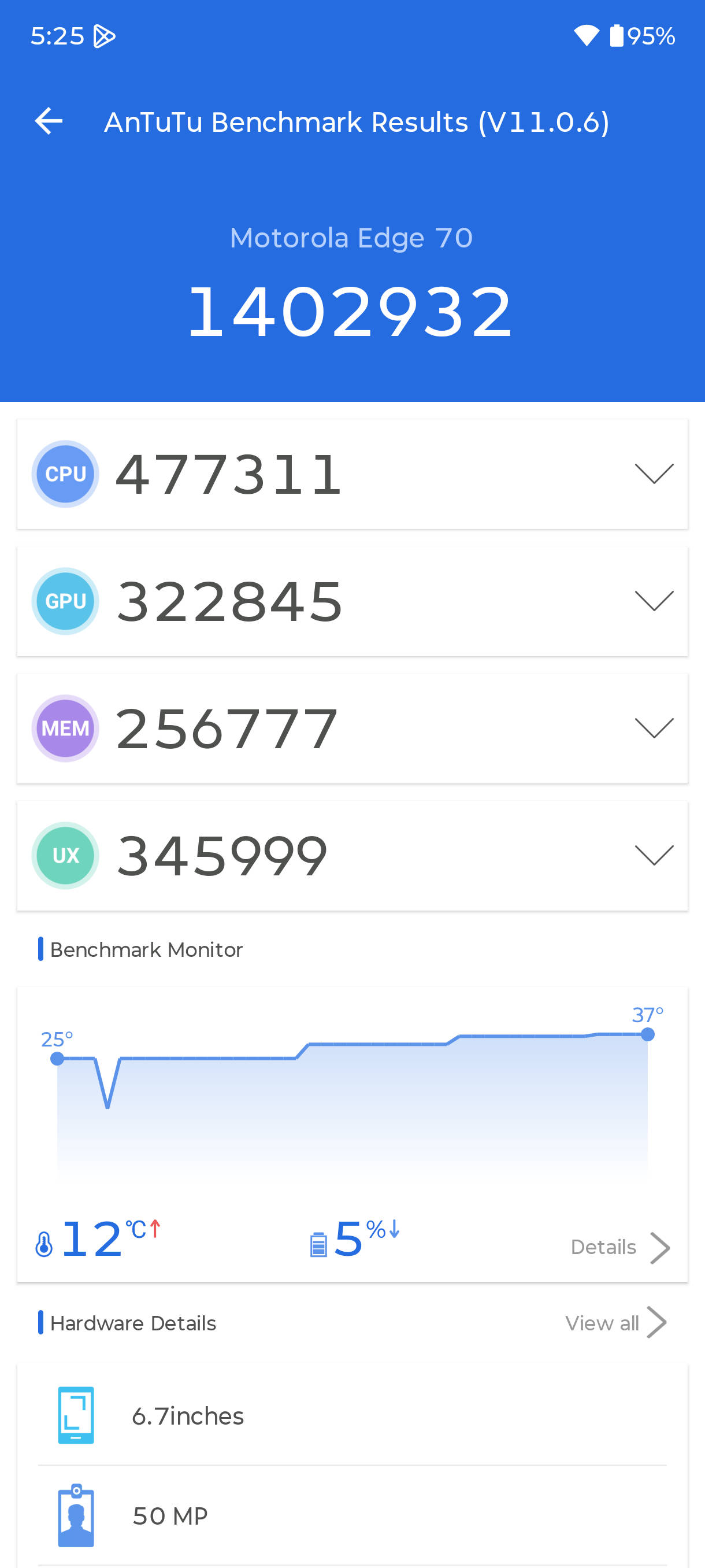This screenshot has height=1568, width=705.
Task: Expand the CPU score 477311 row
Action: [x=352, y=474]
